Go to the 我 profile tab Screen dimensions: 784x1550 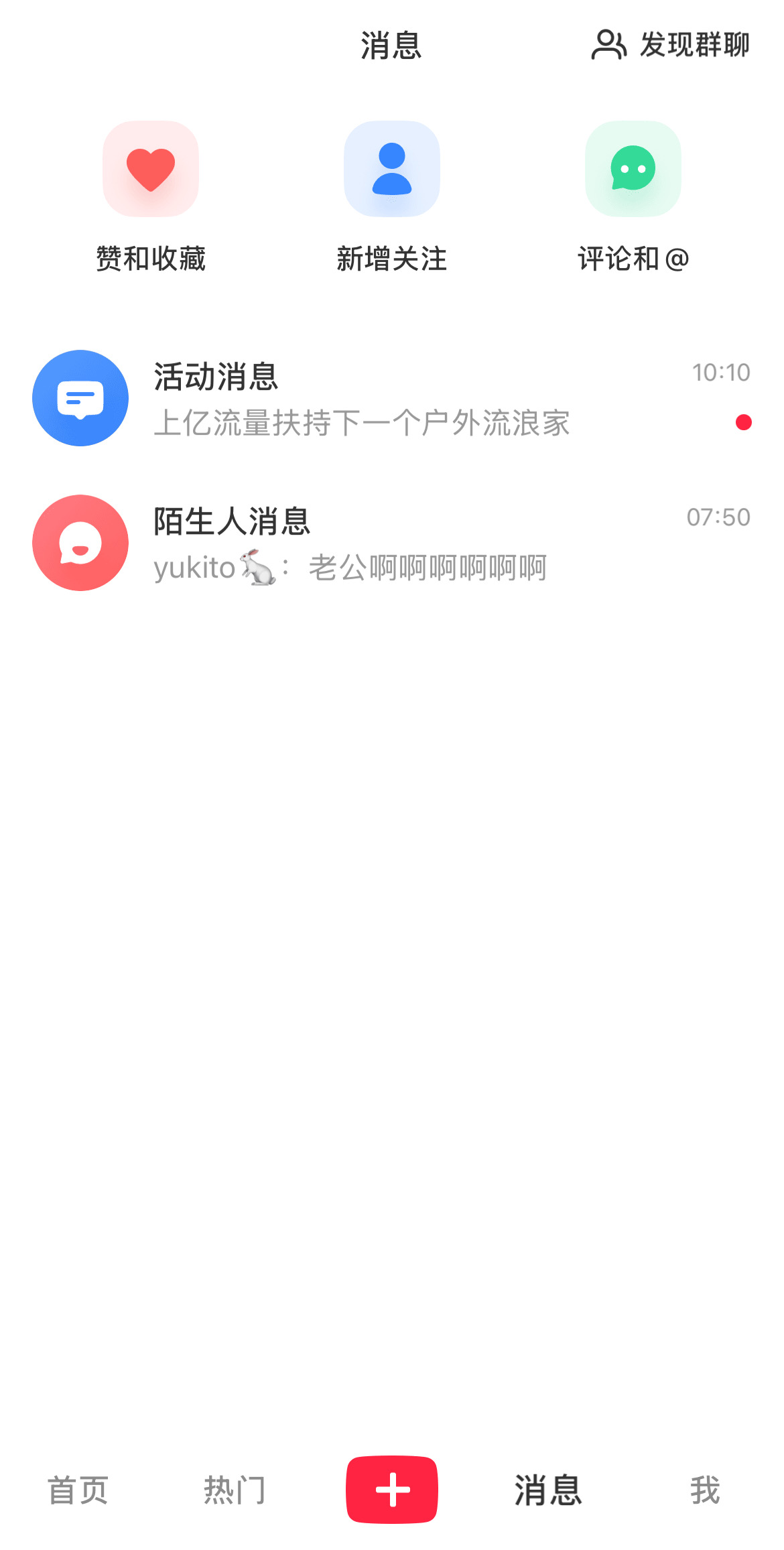(705, 1490)
